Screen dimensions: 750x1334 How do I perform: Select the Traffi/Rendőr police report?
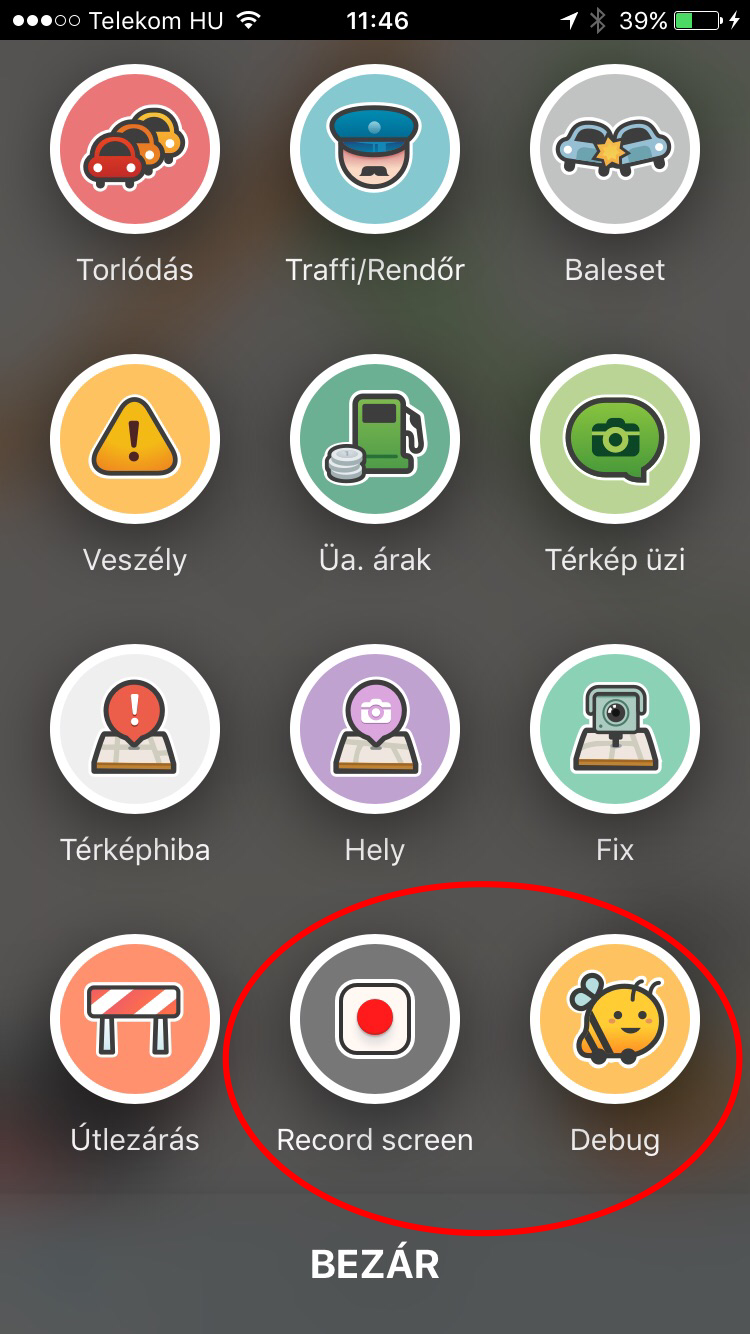(375, 150)
